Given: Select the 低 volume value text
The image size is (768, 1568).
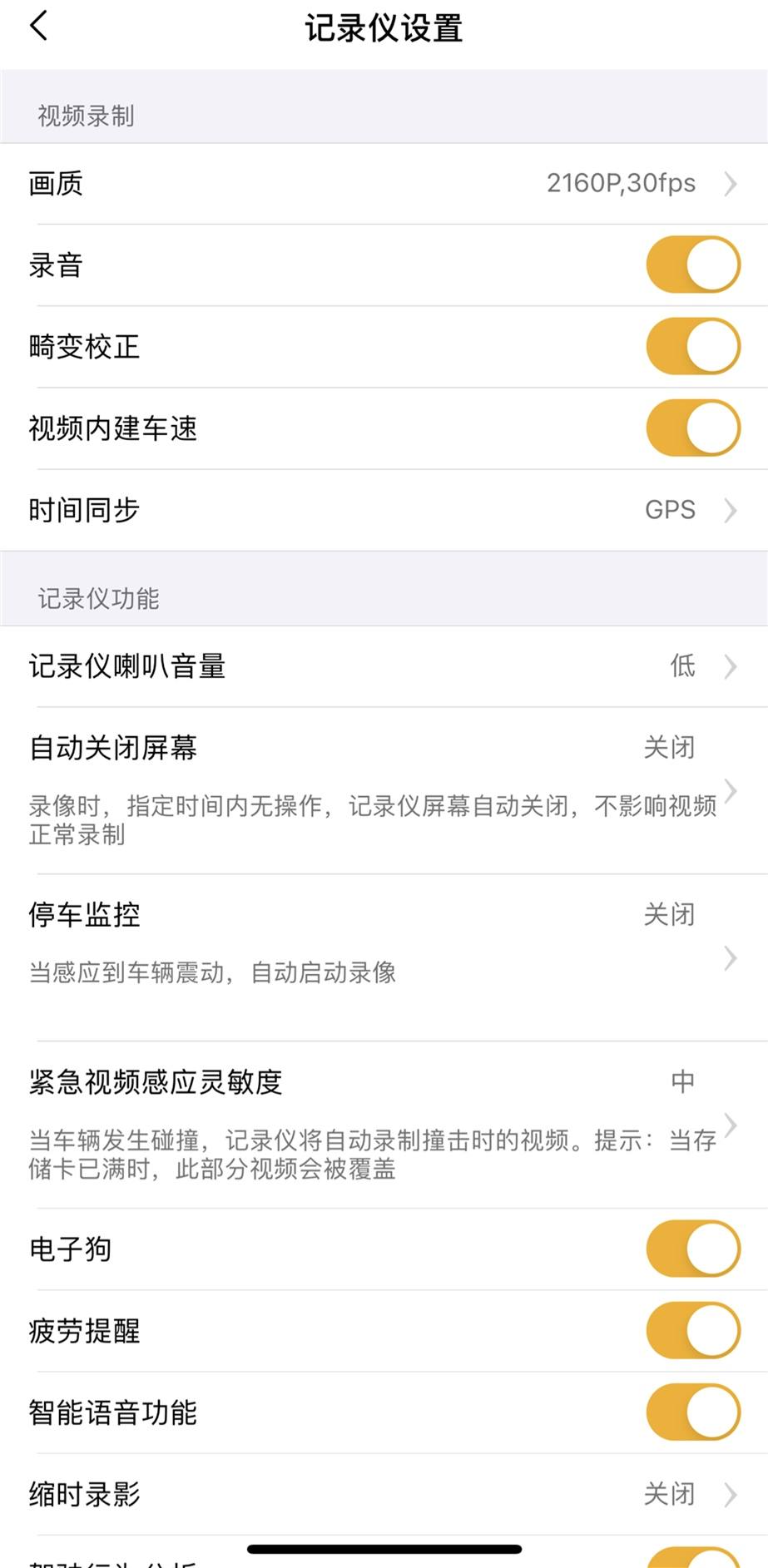Looking at the screenshot, I should [681, 665].
